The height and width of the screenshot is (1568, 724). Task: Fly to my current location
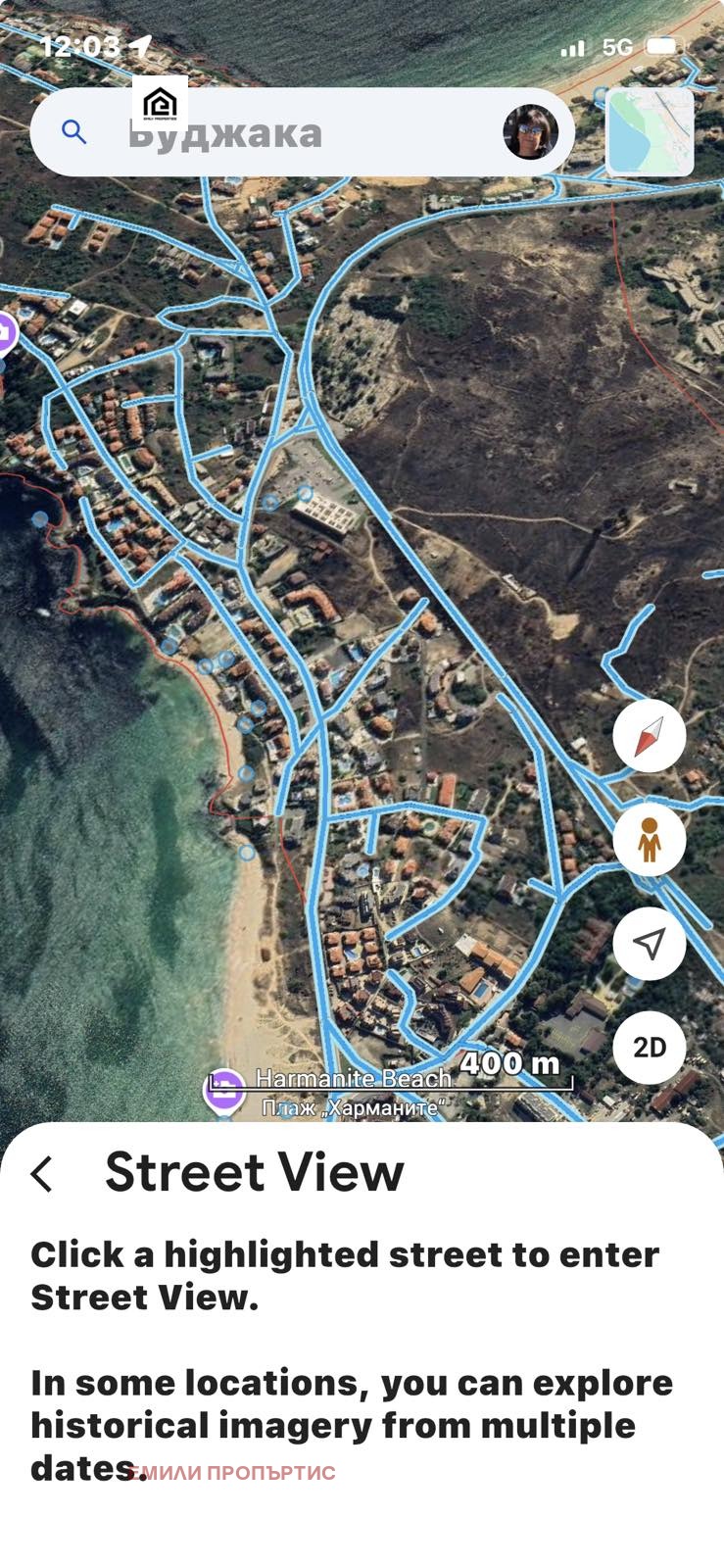pyautogui.click(x=649, y=944)
